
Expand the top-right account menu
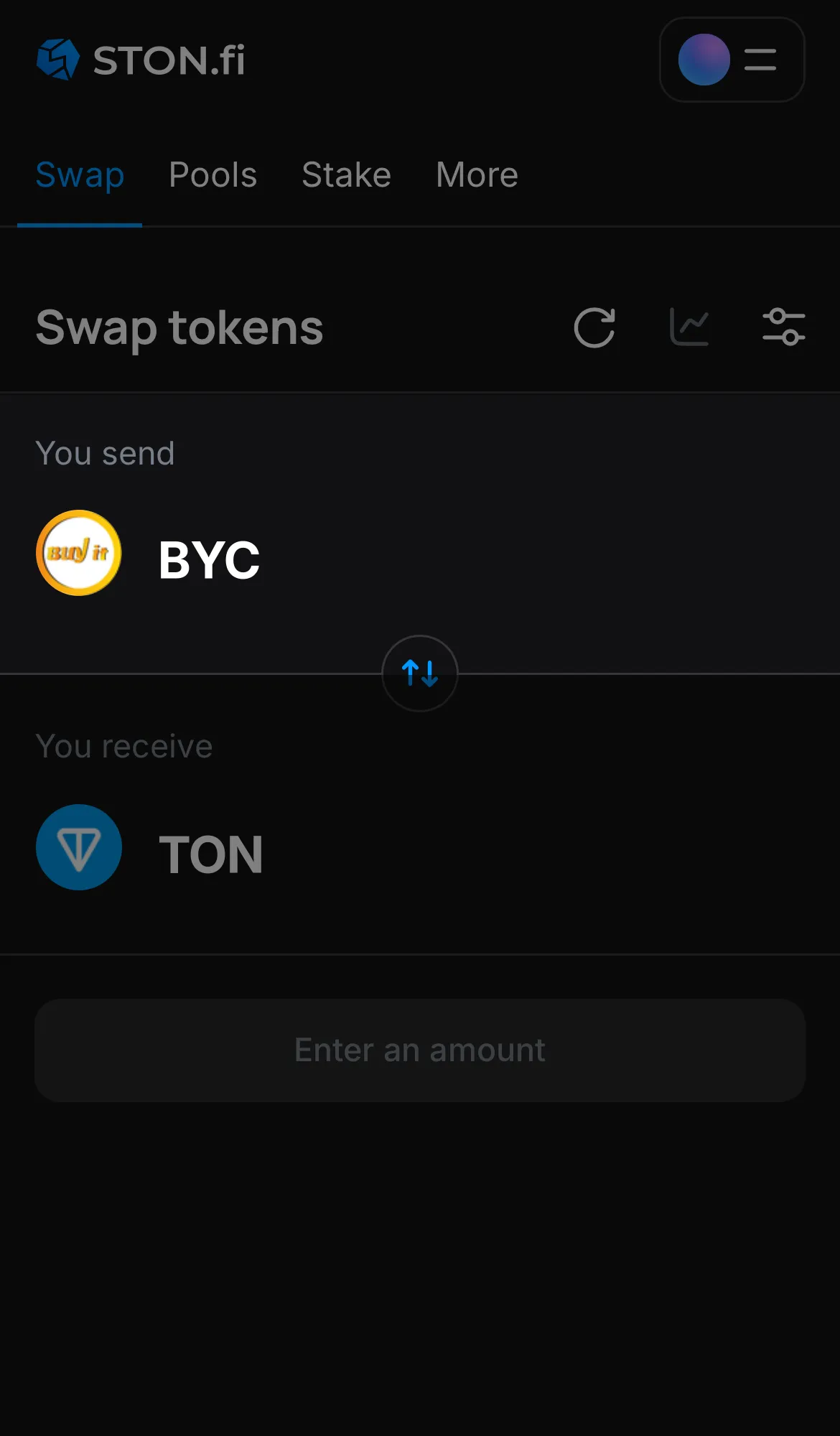point(732,60)
